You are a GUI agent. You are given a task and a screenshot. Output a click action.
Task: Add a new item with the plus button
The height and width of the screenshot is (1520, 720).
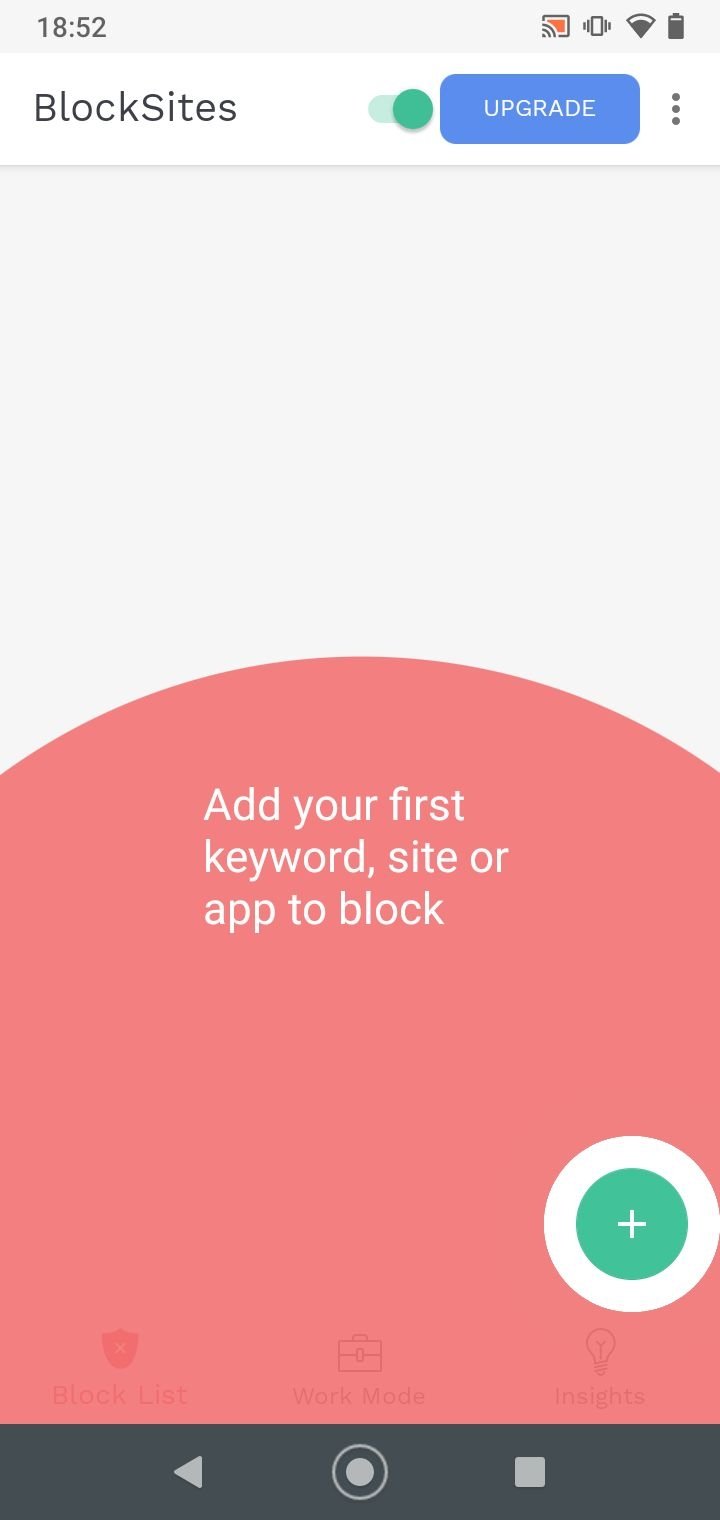pos(632,1224)
